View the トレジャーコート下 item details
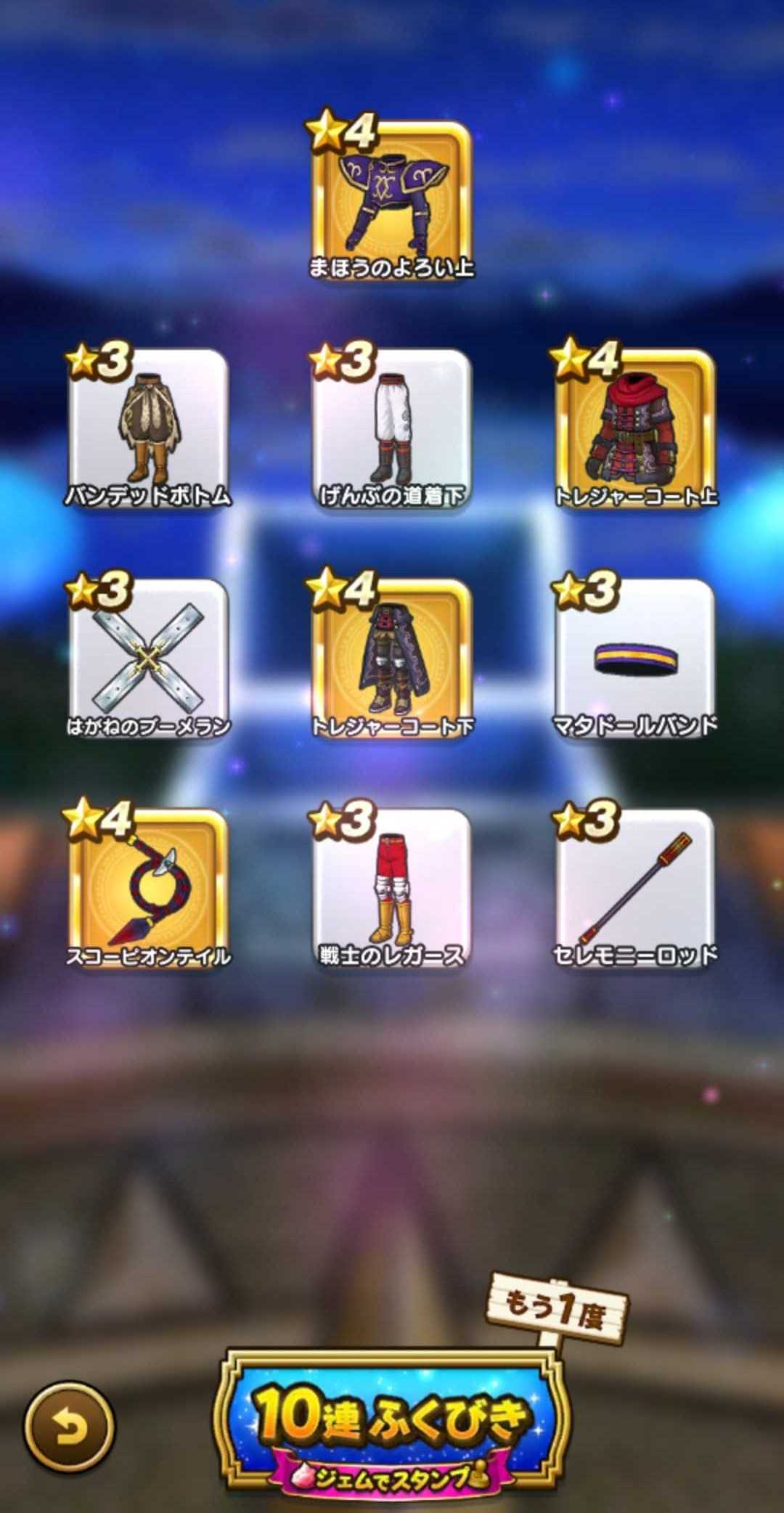 [x=392, y=657]
